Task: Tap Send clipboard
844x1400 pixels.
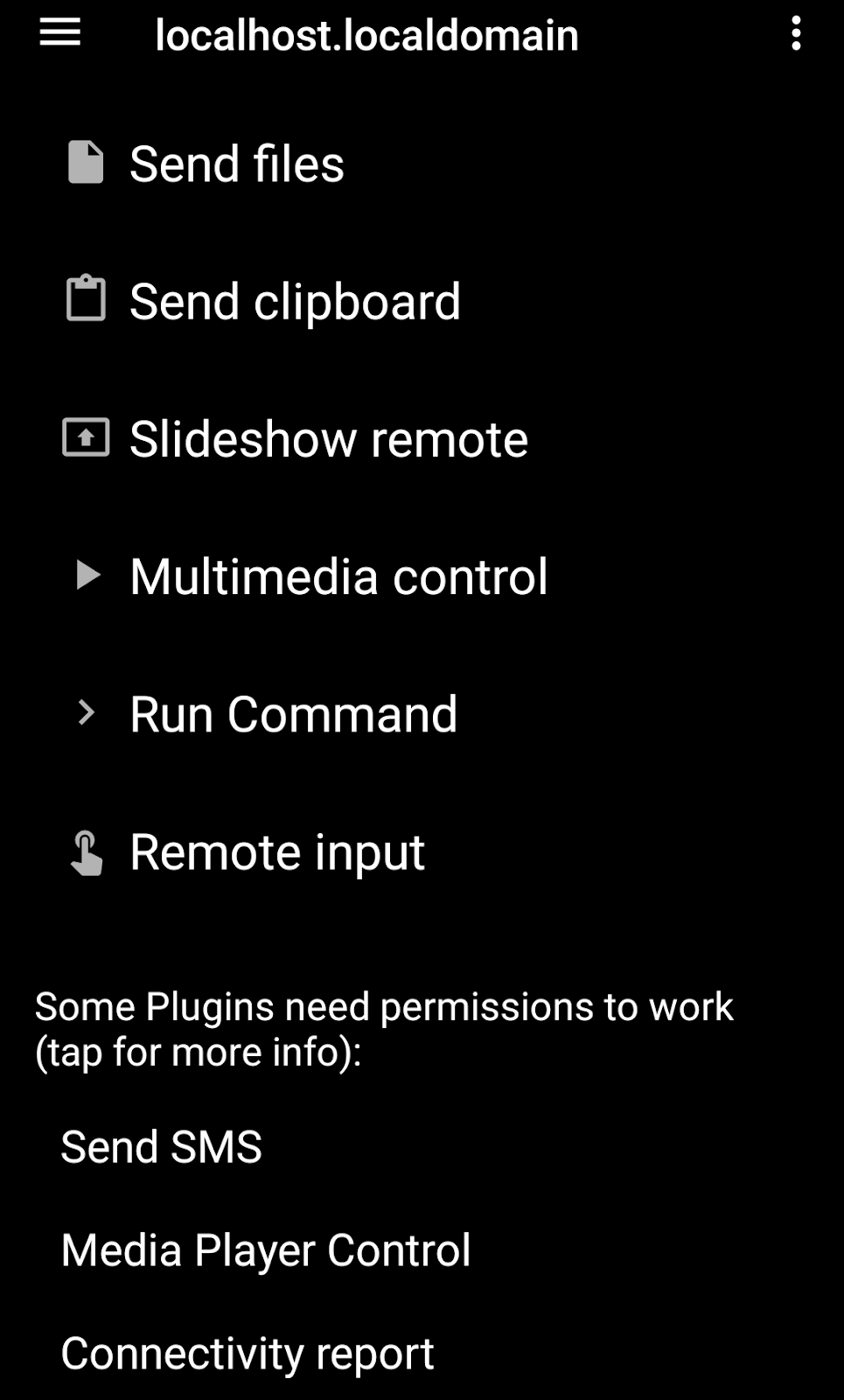Action: (x=422, y=301)
